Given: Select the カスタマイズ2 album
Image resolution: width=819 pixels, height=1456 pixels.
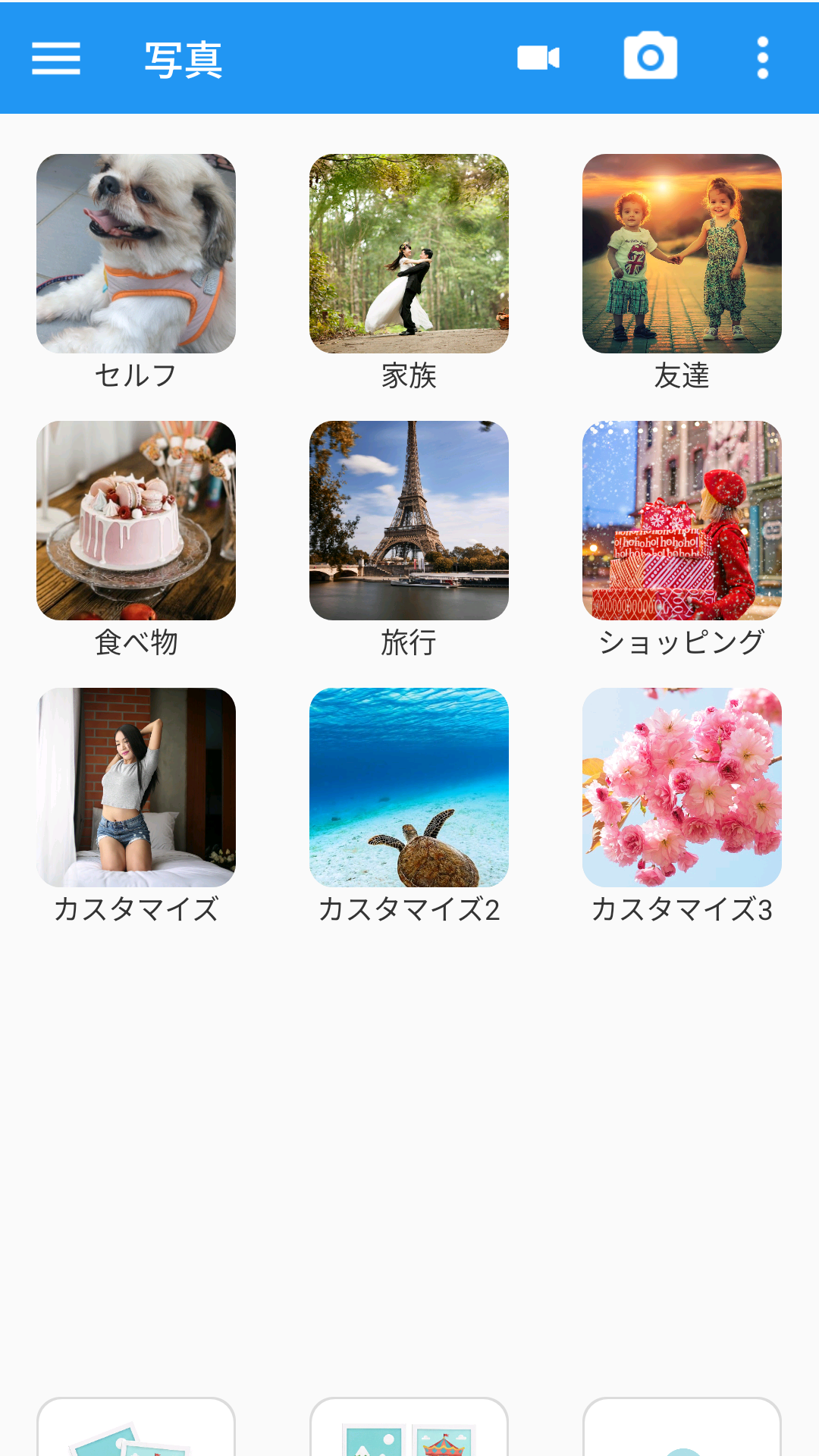Looking at the screenshot, I should coord(409,788).
